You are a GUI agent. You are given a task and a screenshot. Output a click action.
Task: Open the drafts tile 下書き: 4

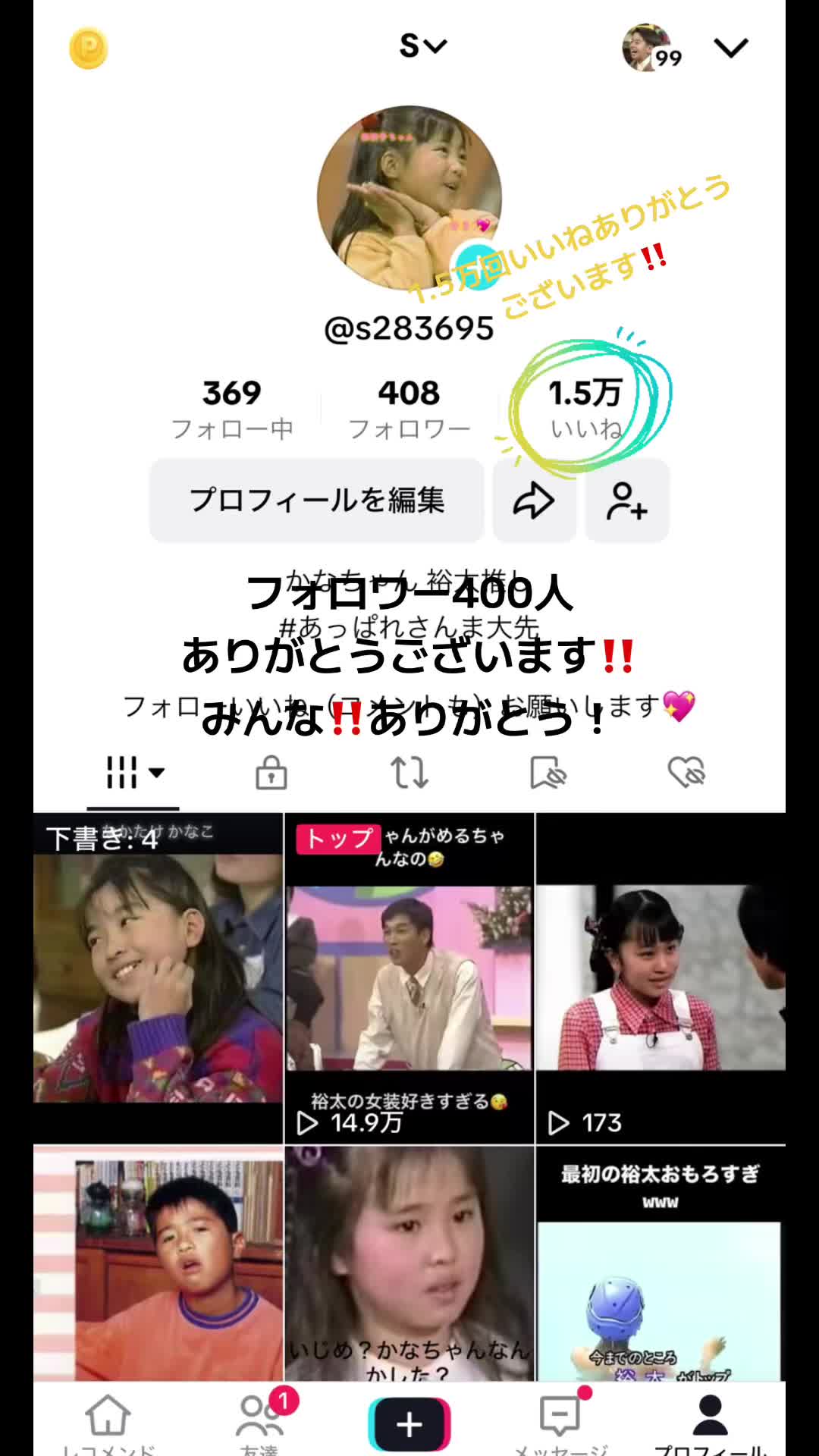point(158,978)
